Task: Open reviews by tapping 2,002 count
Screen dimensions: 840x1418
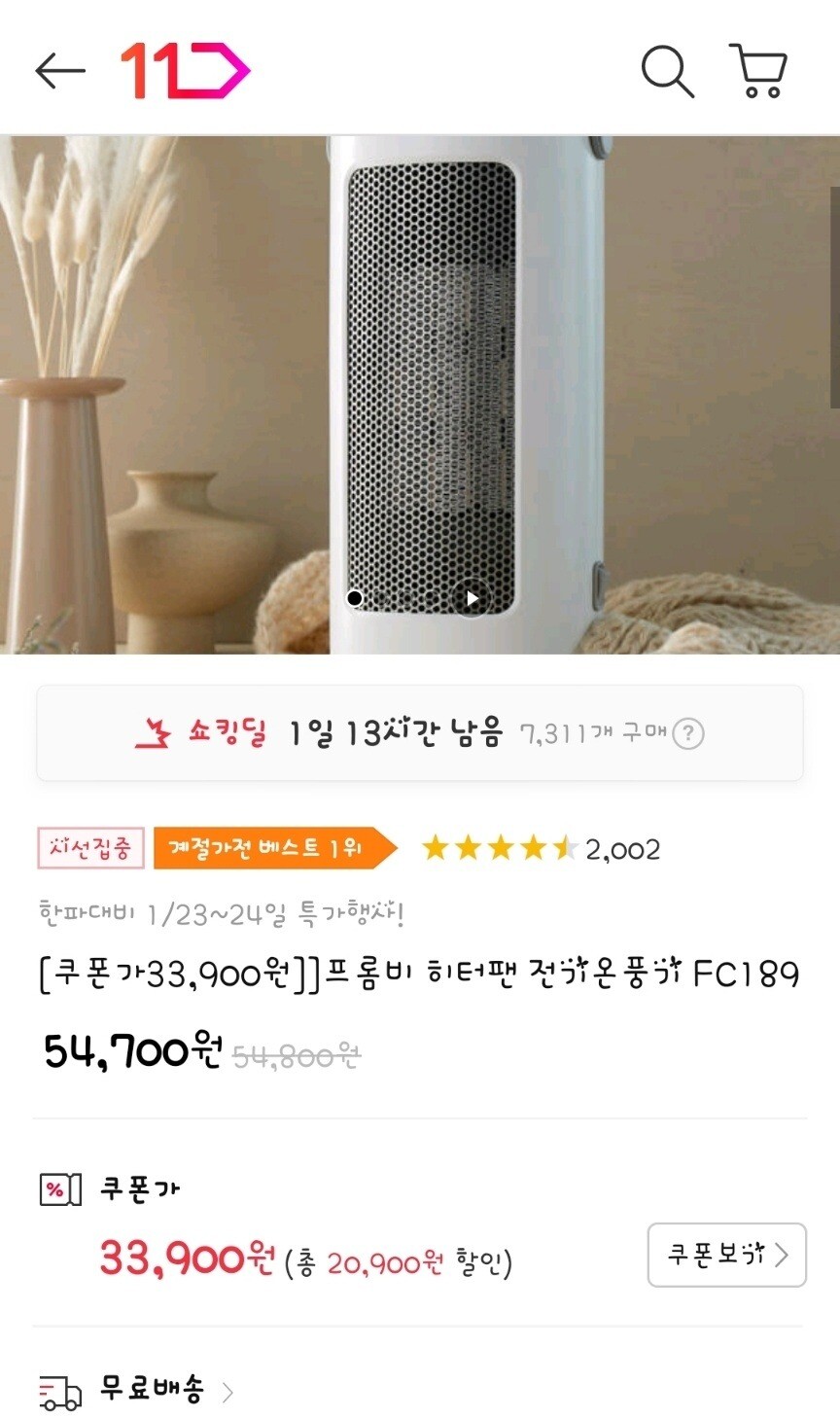Action: coord(622,848)
